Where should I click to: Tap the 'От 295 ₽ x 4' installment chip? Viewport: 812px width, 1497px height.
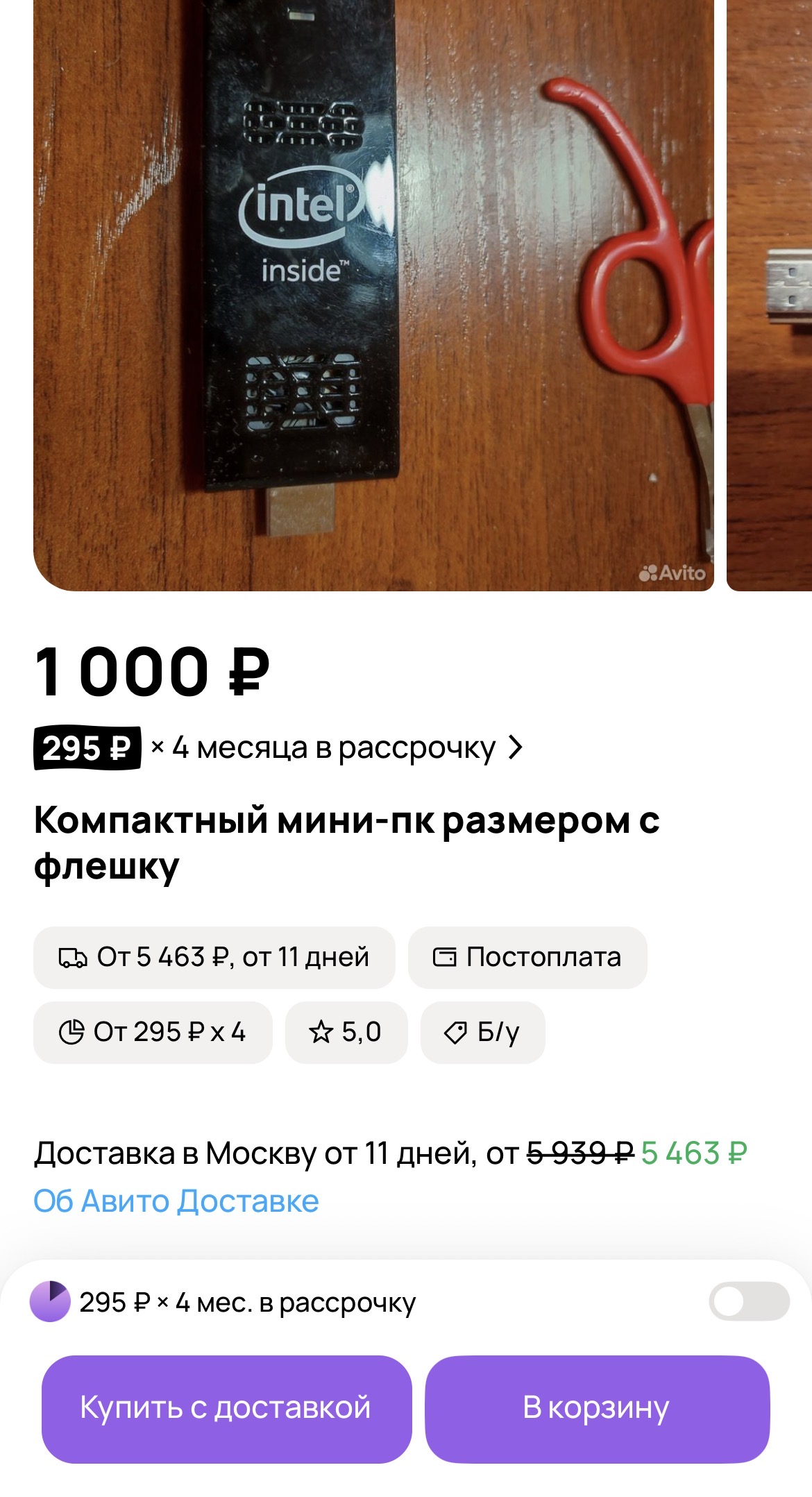click(153, 1033)
